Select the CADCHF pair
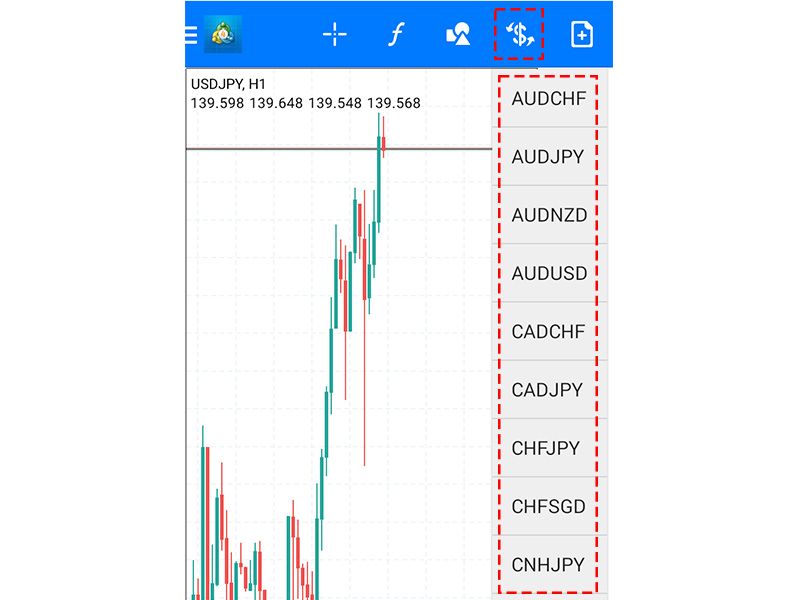 pos(548,331)
